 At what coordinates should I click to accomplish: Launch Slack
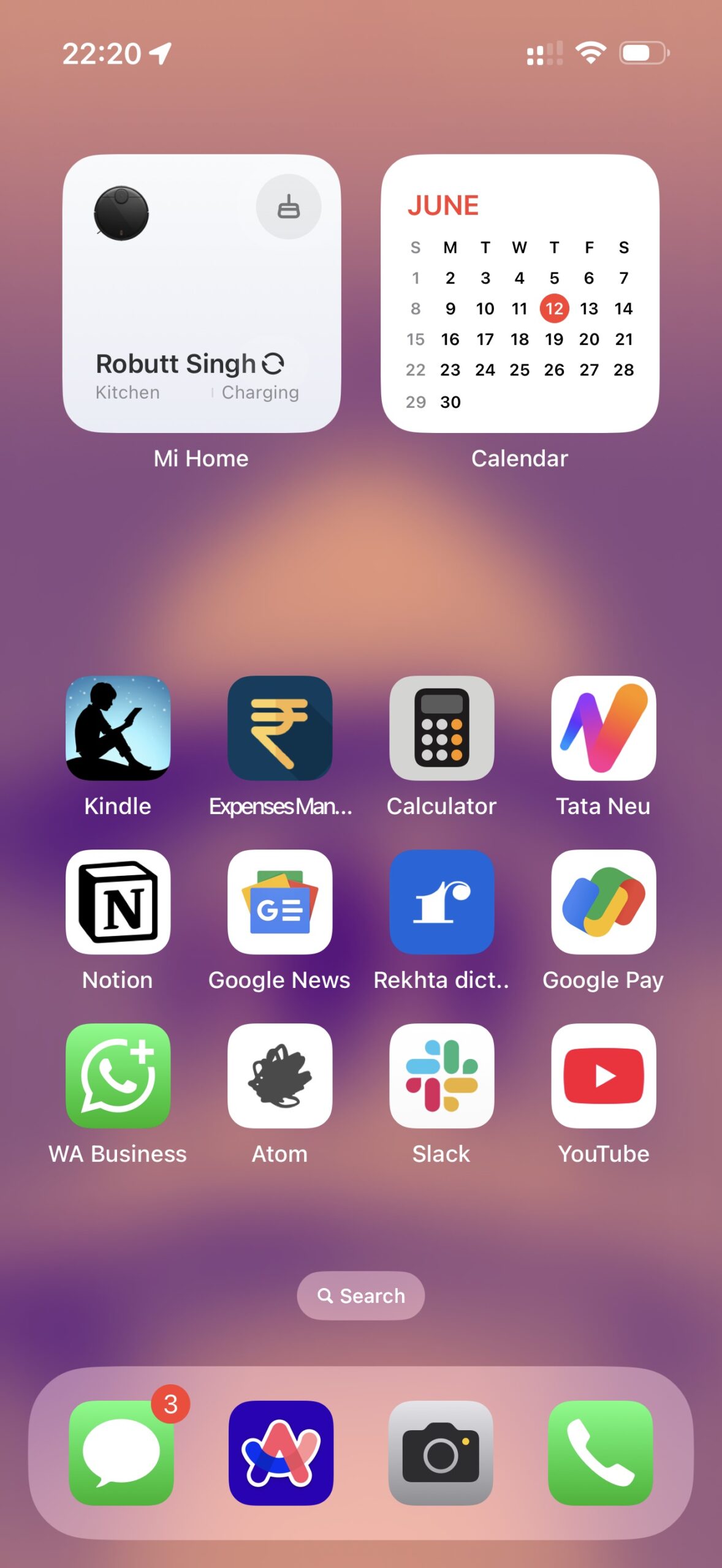tap(441, 1076)
